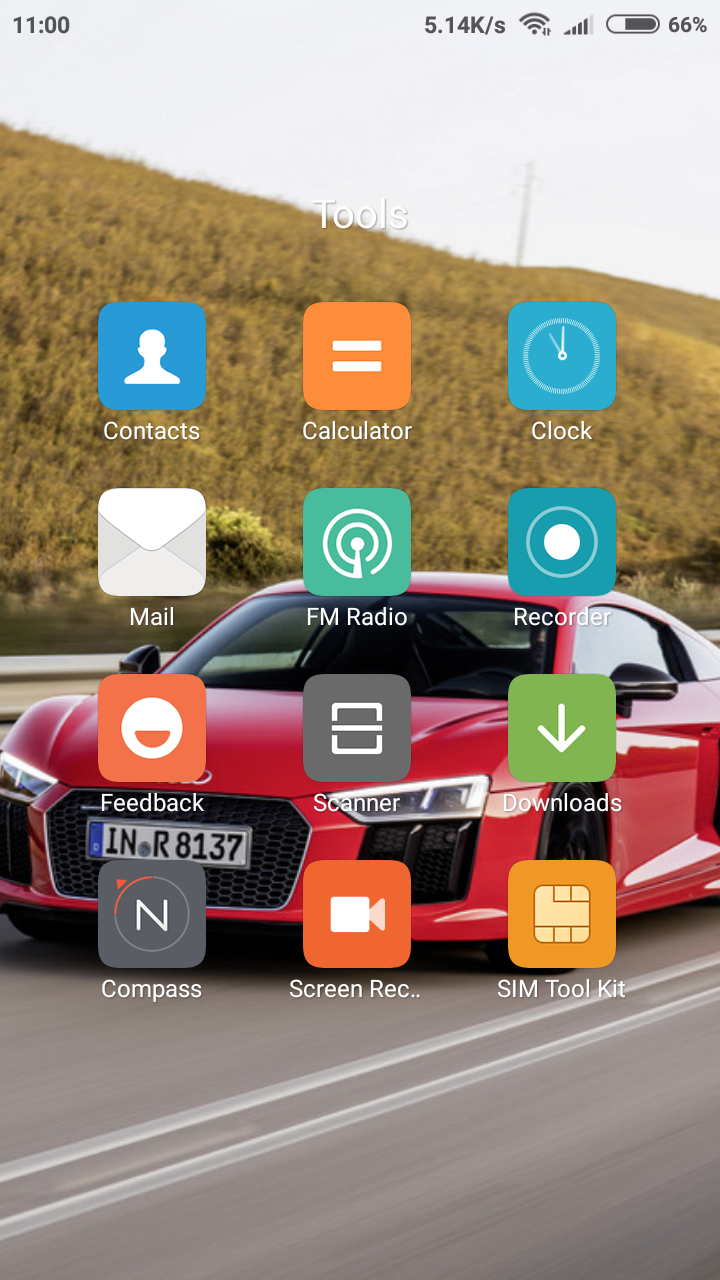Open the Downloads app
The image size is (720, 1280).
click(562, 728)
